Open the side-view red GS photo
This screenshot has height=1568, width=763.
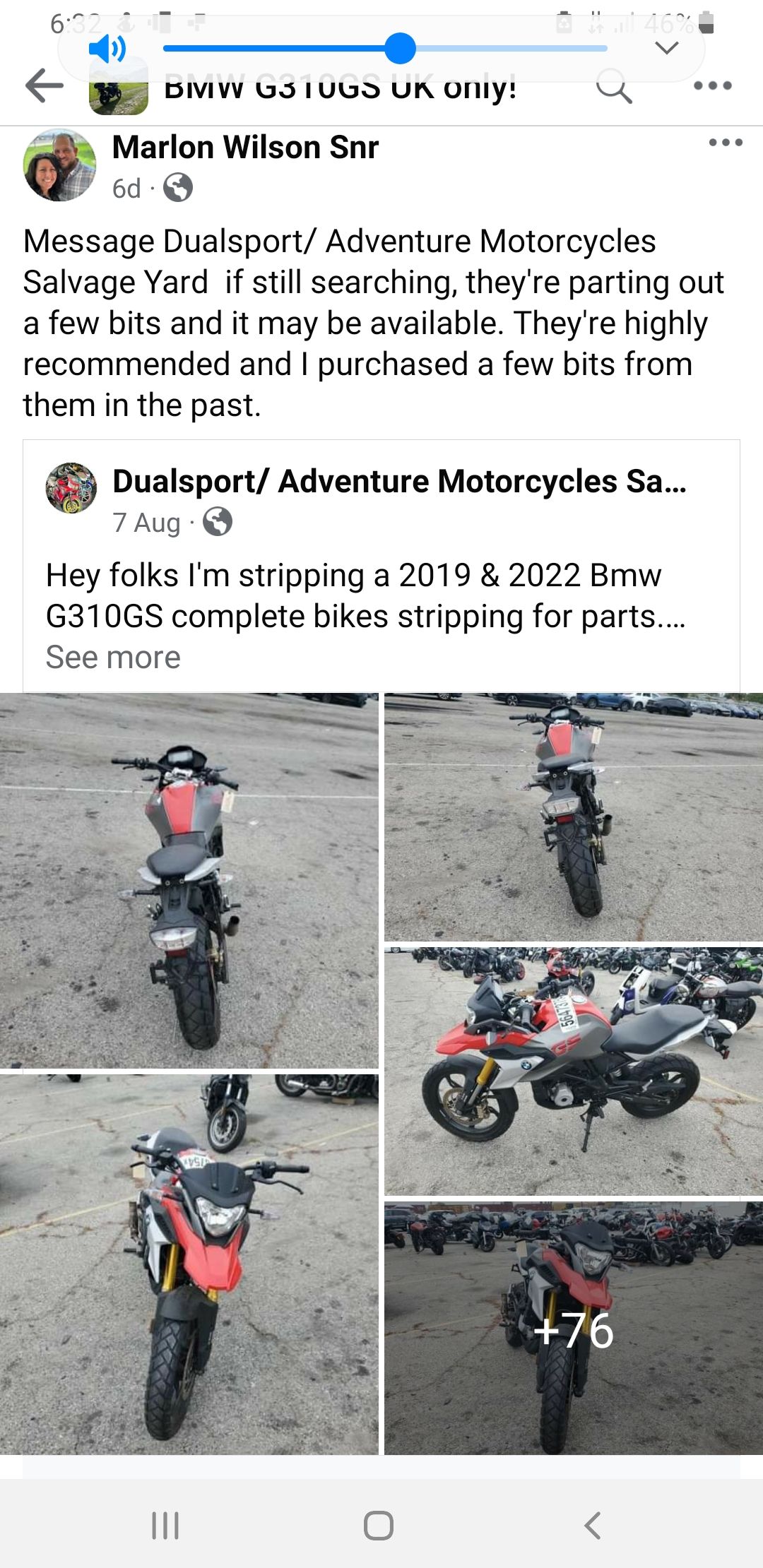pos(573,1071)
